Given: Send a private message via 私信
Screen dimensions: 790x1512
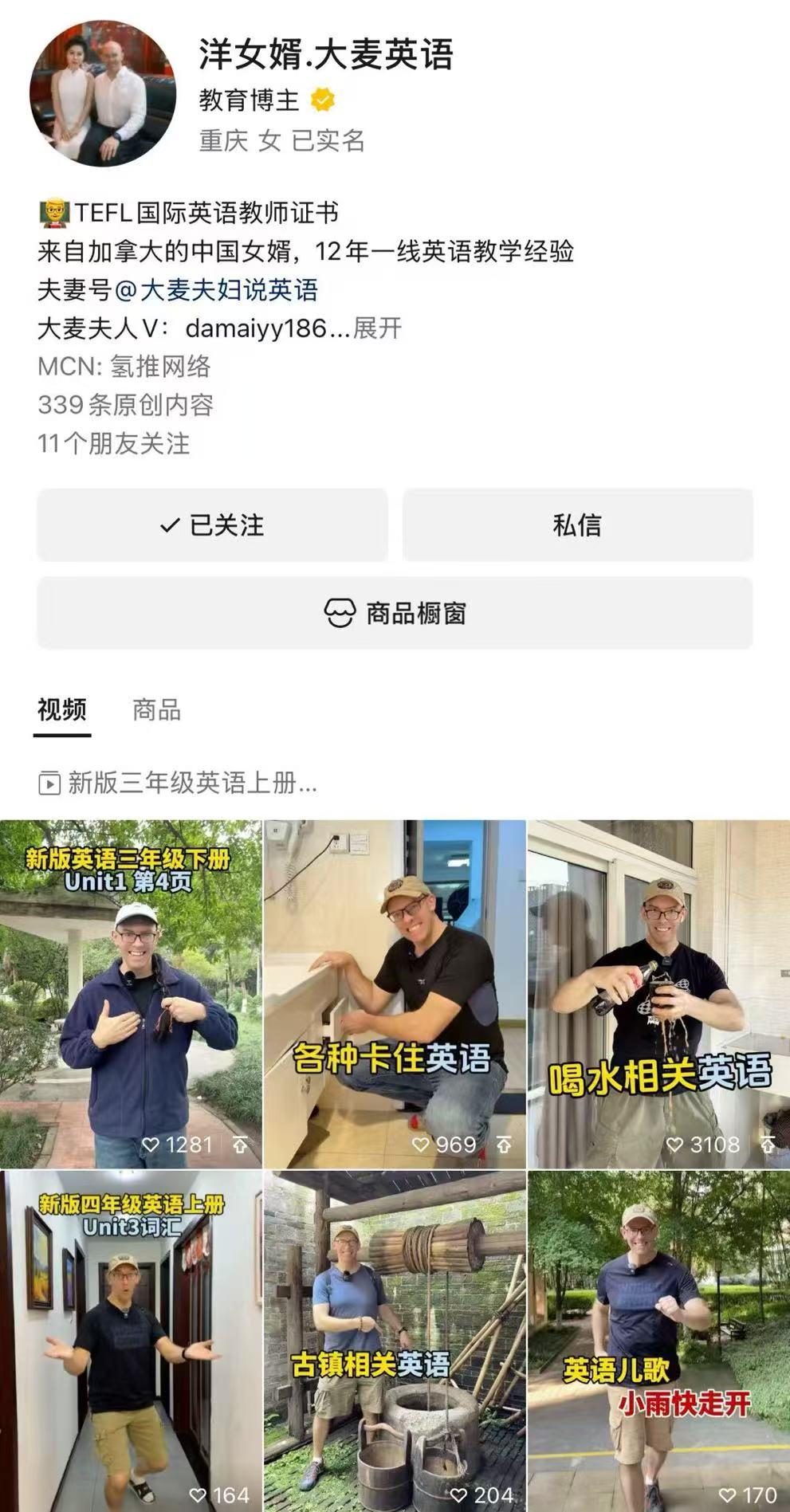Looking at the screenshot, I should point(577,525).
